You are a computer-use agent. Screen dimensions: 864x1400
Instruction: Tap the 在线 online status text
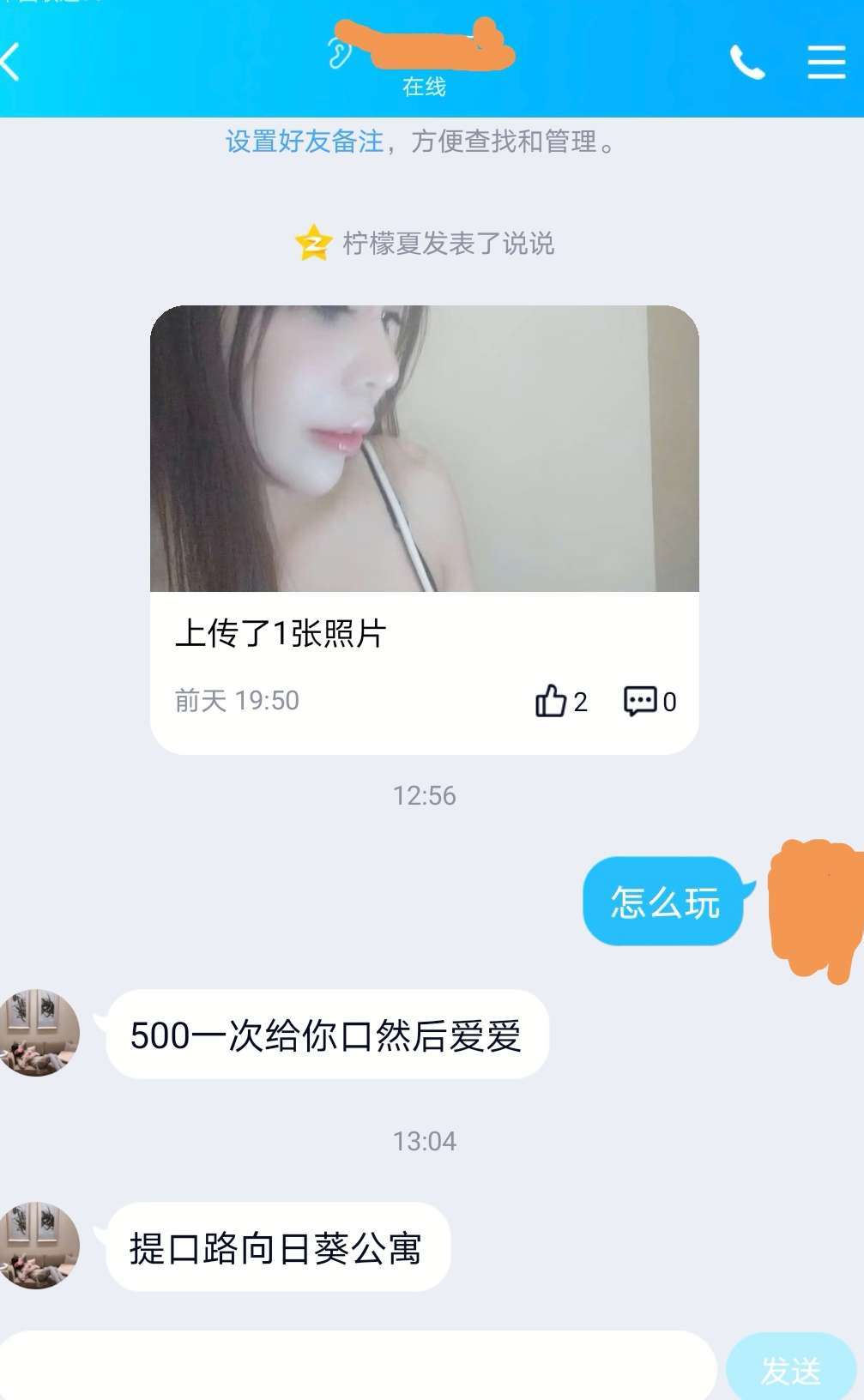pos(426,88)
